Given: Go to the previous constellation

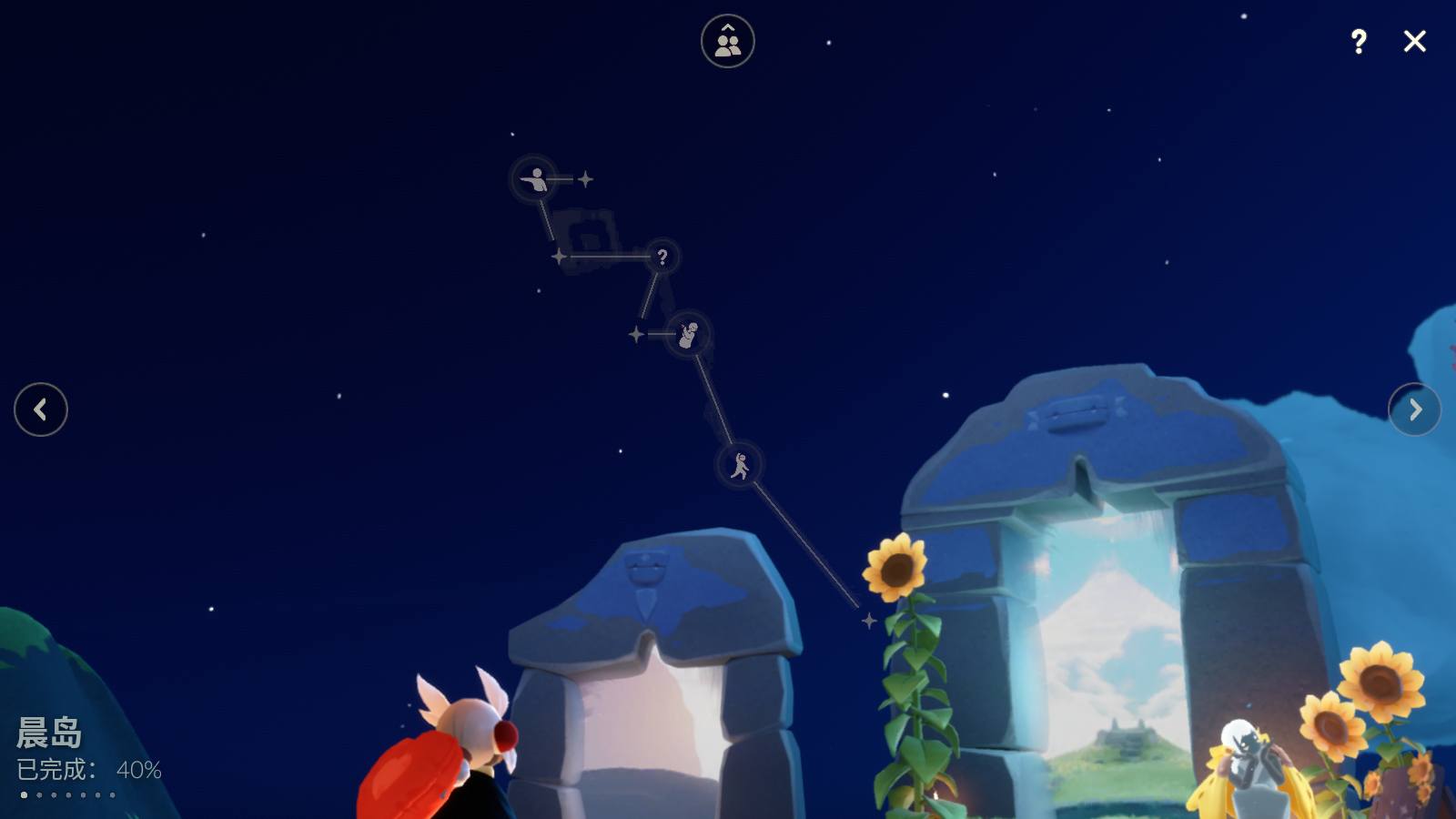Looking at the screenshot, I should tap(40, 409).
